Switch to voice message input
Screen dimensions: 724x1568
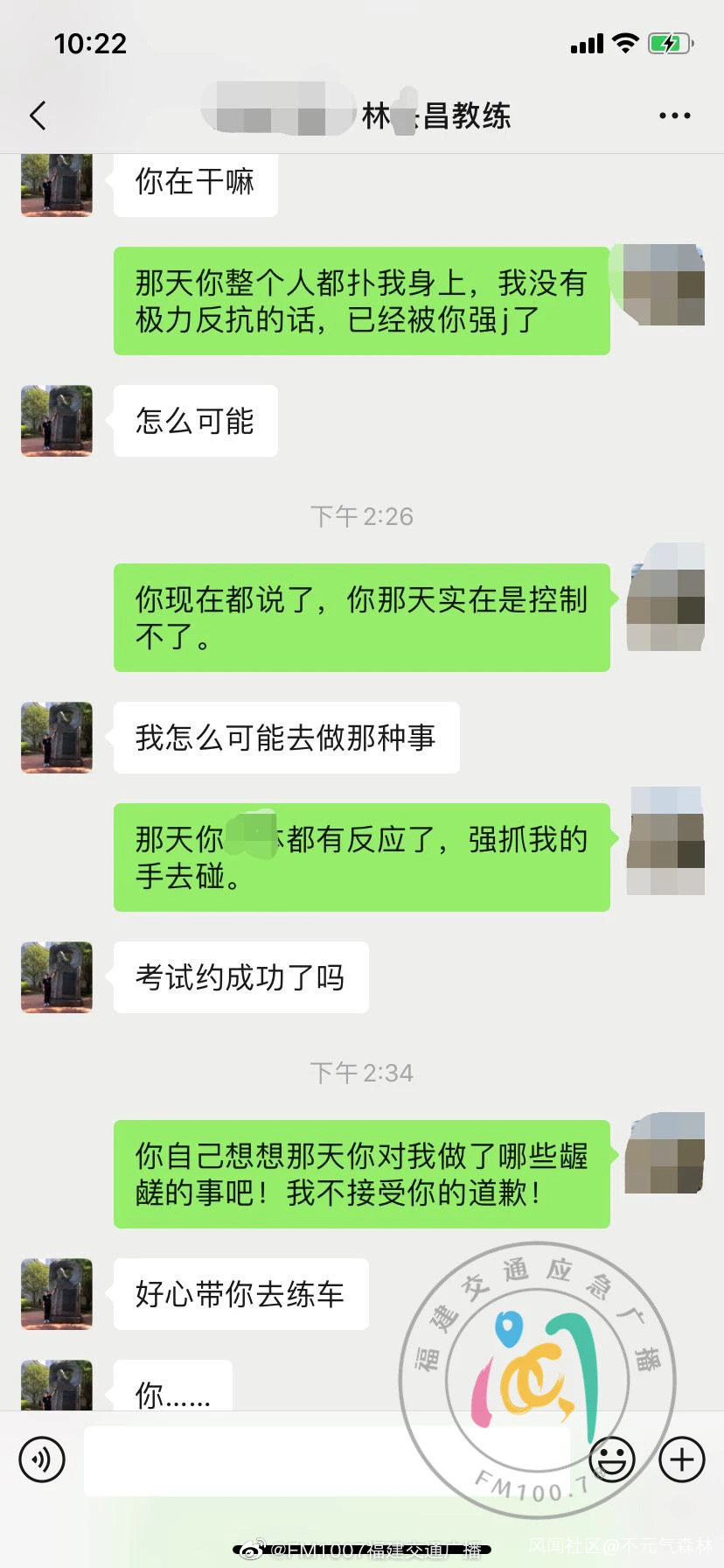(42, 1459)
